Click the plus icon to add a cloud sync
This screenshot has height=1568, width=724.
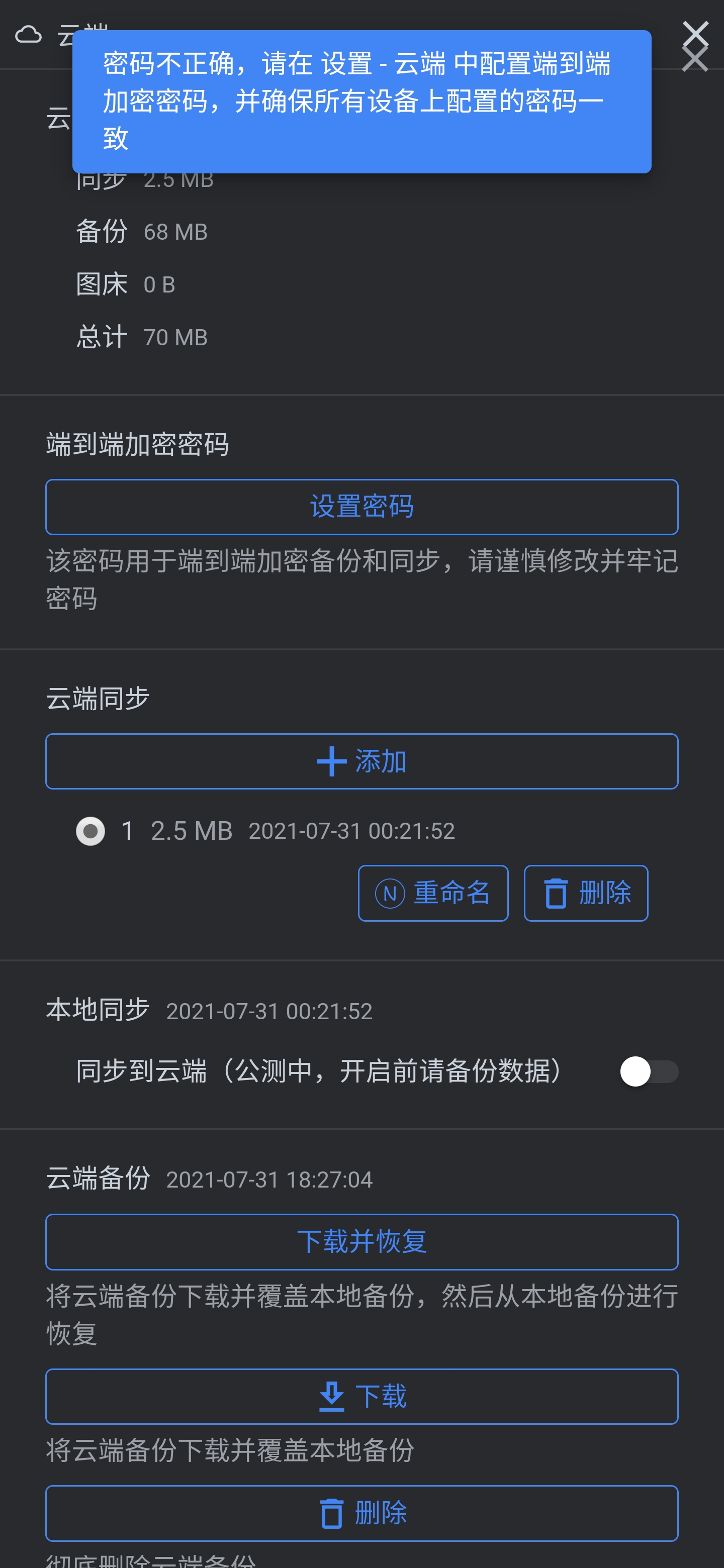(x=332, y=761)
